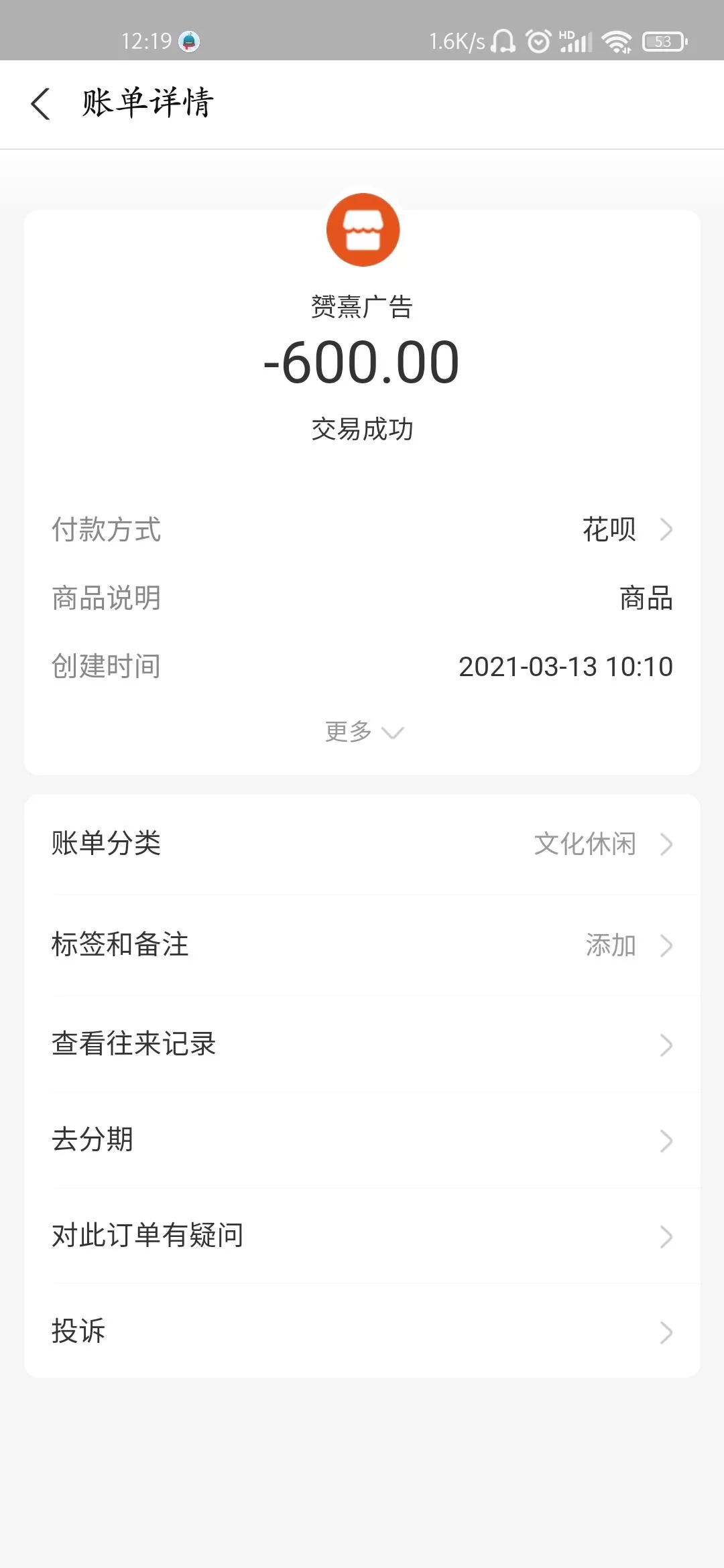Go back from the 账单详情 page
724x1568 pixels.
pyautogui.click(x=40, y=104)
